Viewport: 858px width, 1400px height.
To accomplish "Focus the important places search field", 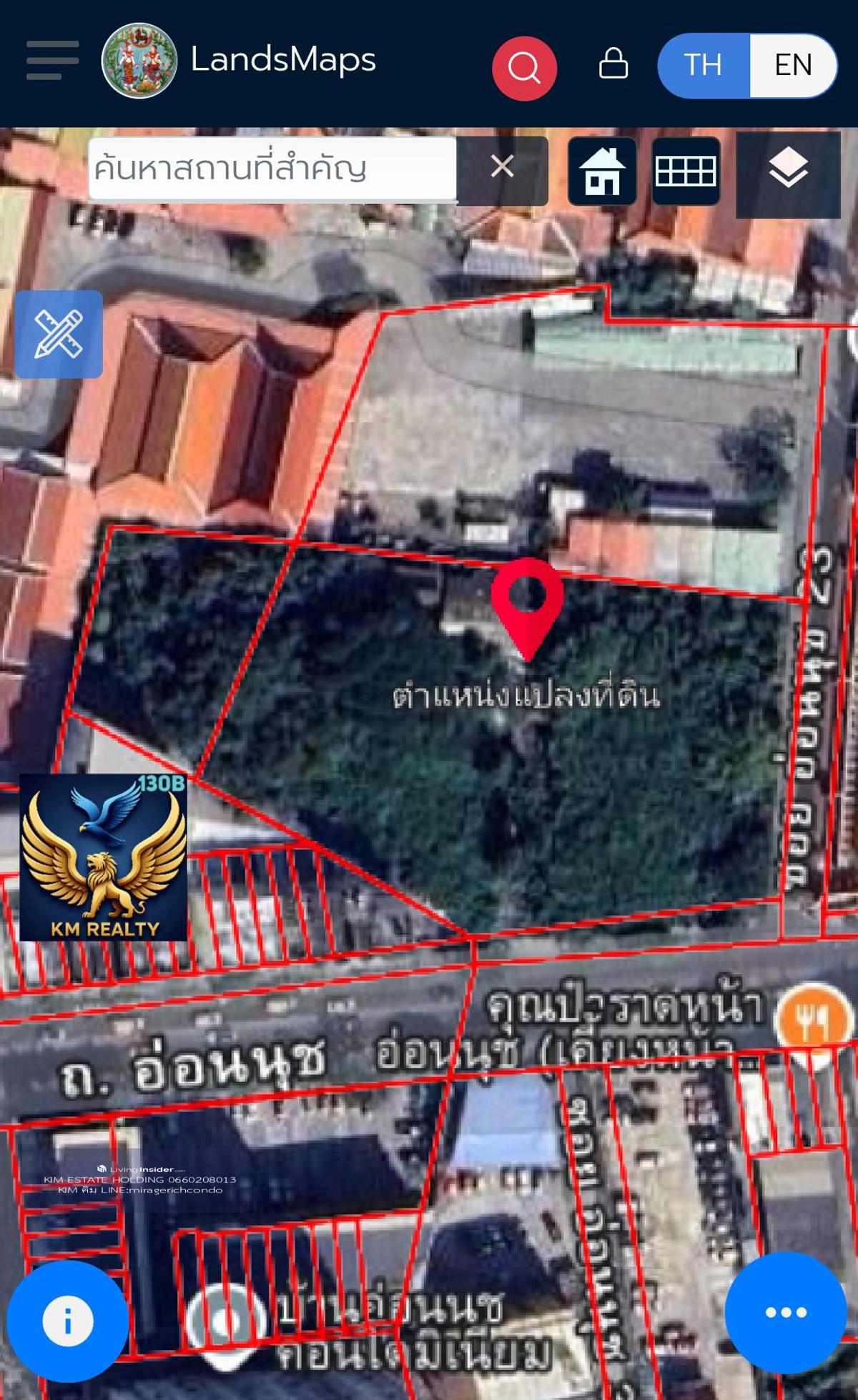I will (272, 169).
